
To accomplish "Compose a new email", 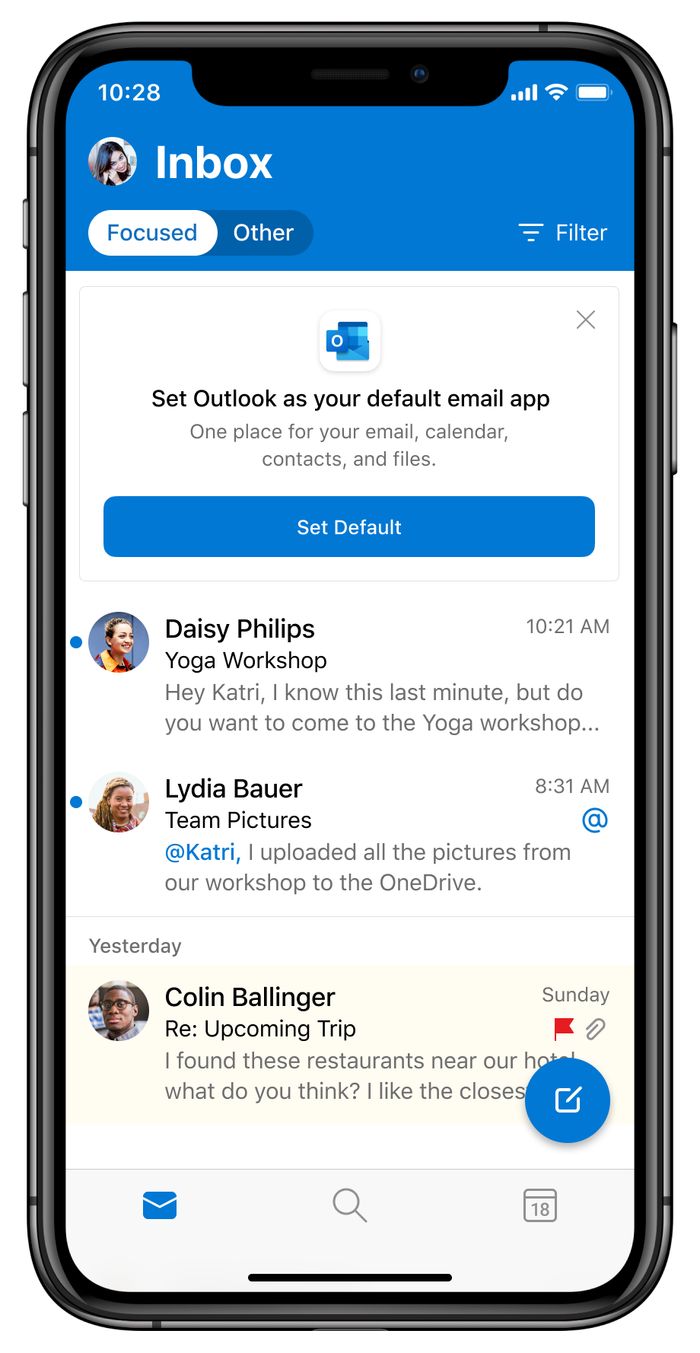I will click(567, 1101).
